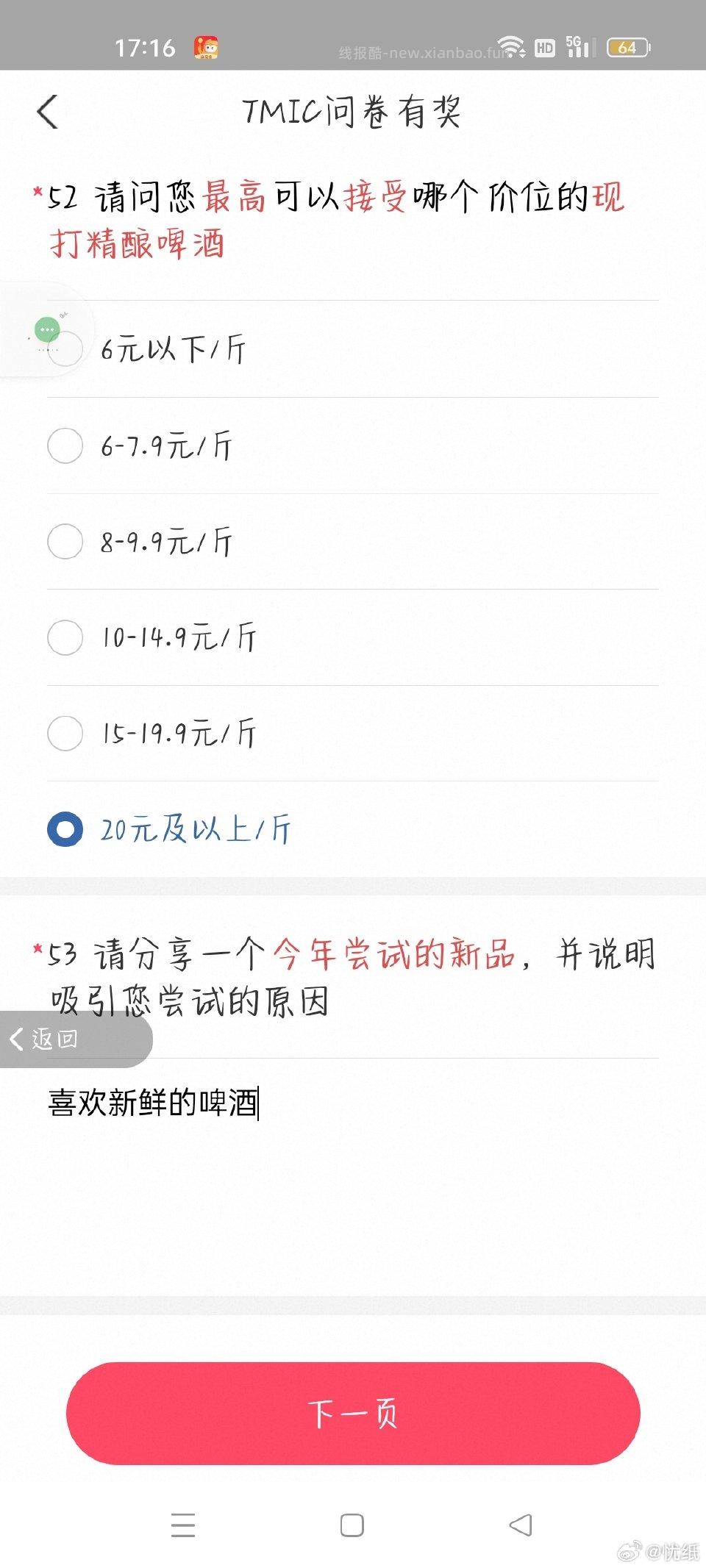Tap the HD icon in the status bar
This screenshot has height=1568, width=706.
coord(544,47)
